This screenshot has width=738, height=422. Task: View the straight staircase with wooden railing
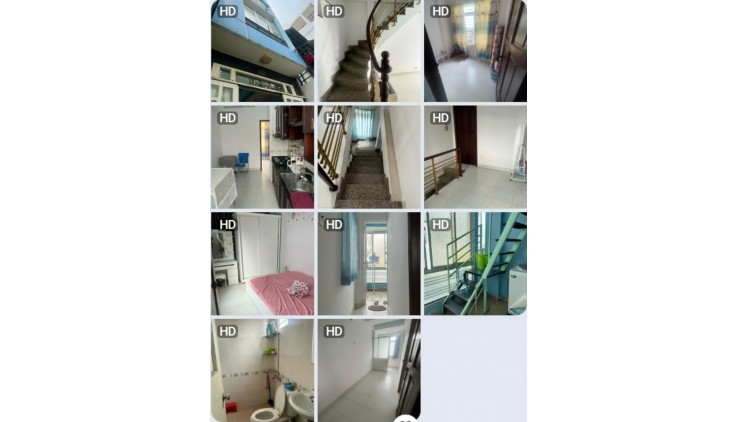coord(368,157)
